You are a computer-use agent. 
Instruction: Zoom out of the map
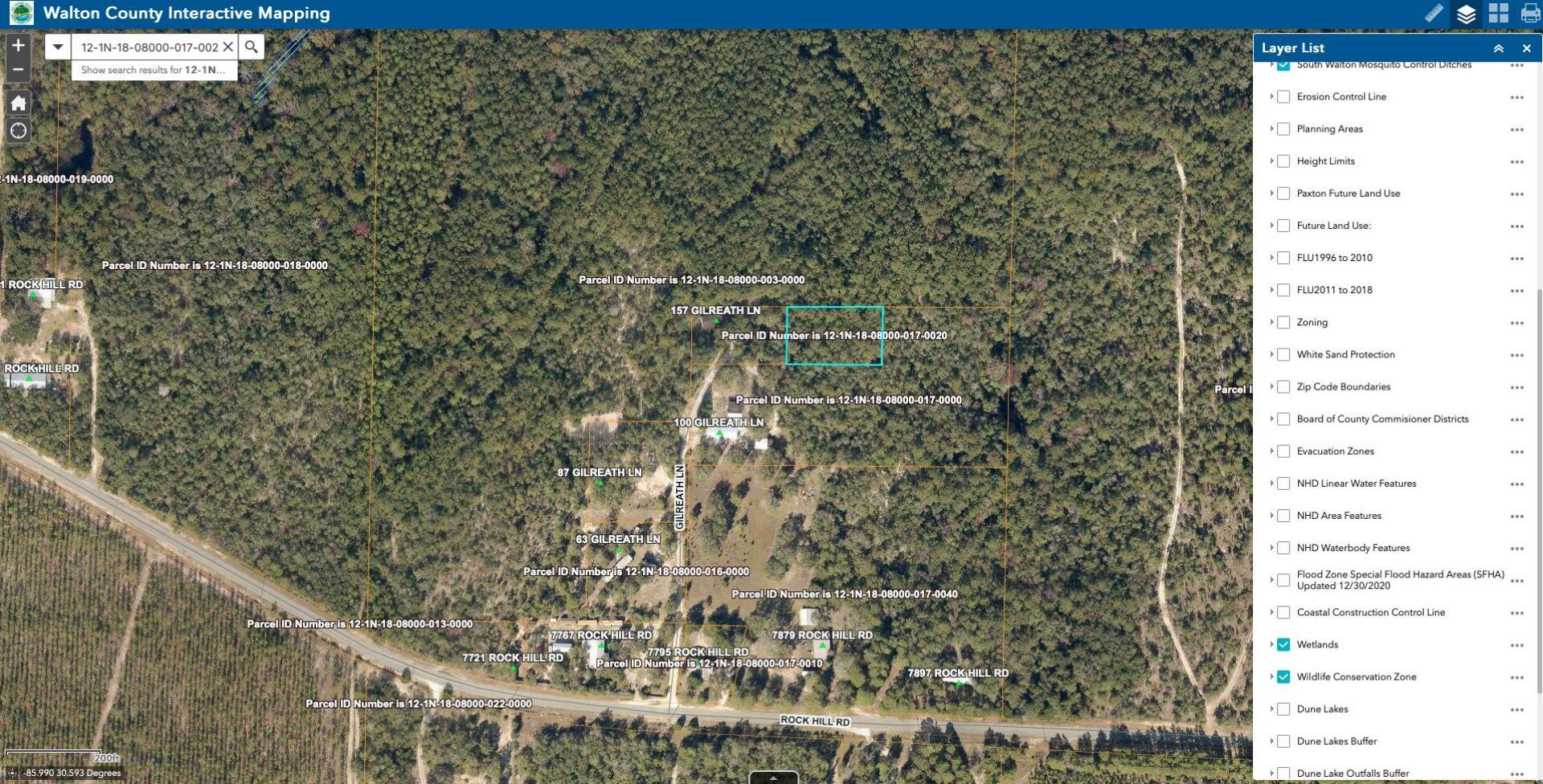tap(18, 70)
